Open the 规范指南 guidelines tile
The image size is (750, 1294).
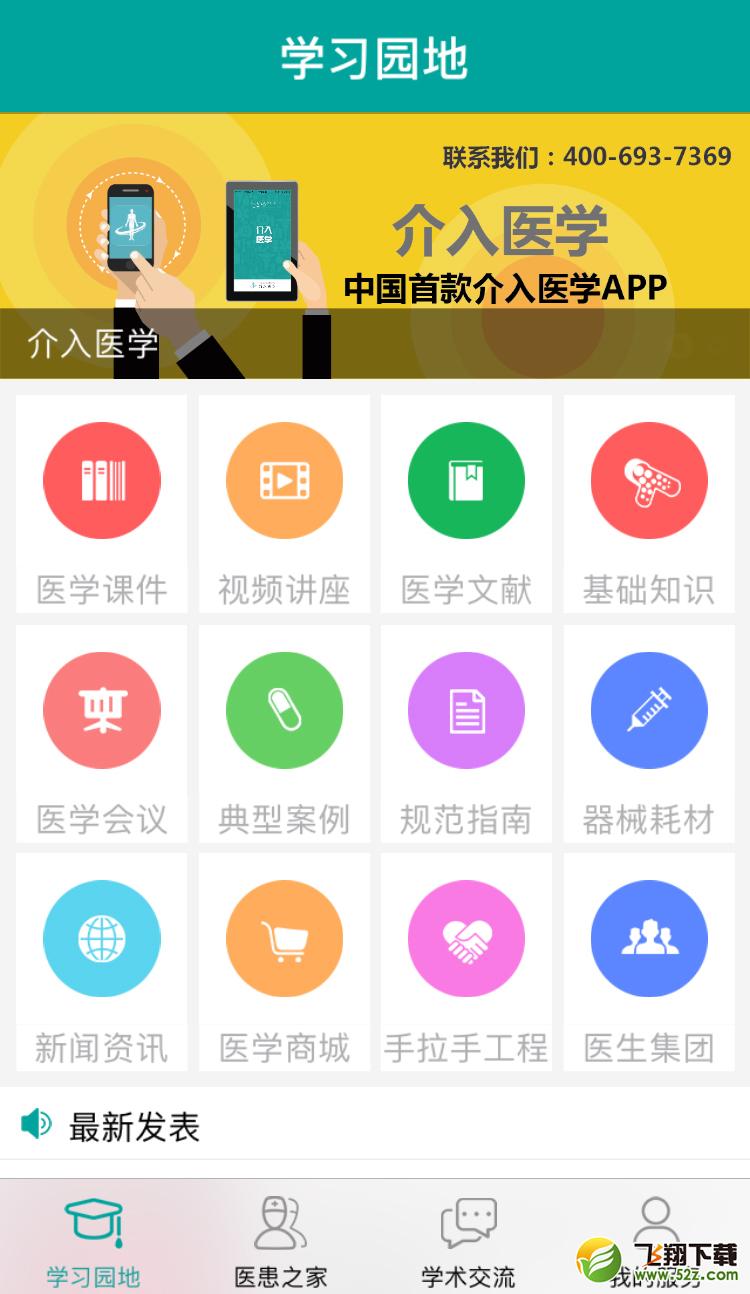click(466, 734)
